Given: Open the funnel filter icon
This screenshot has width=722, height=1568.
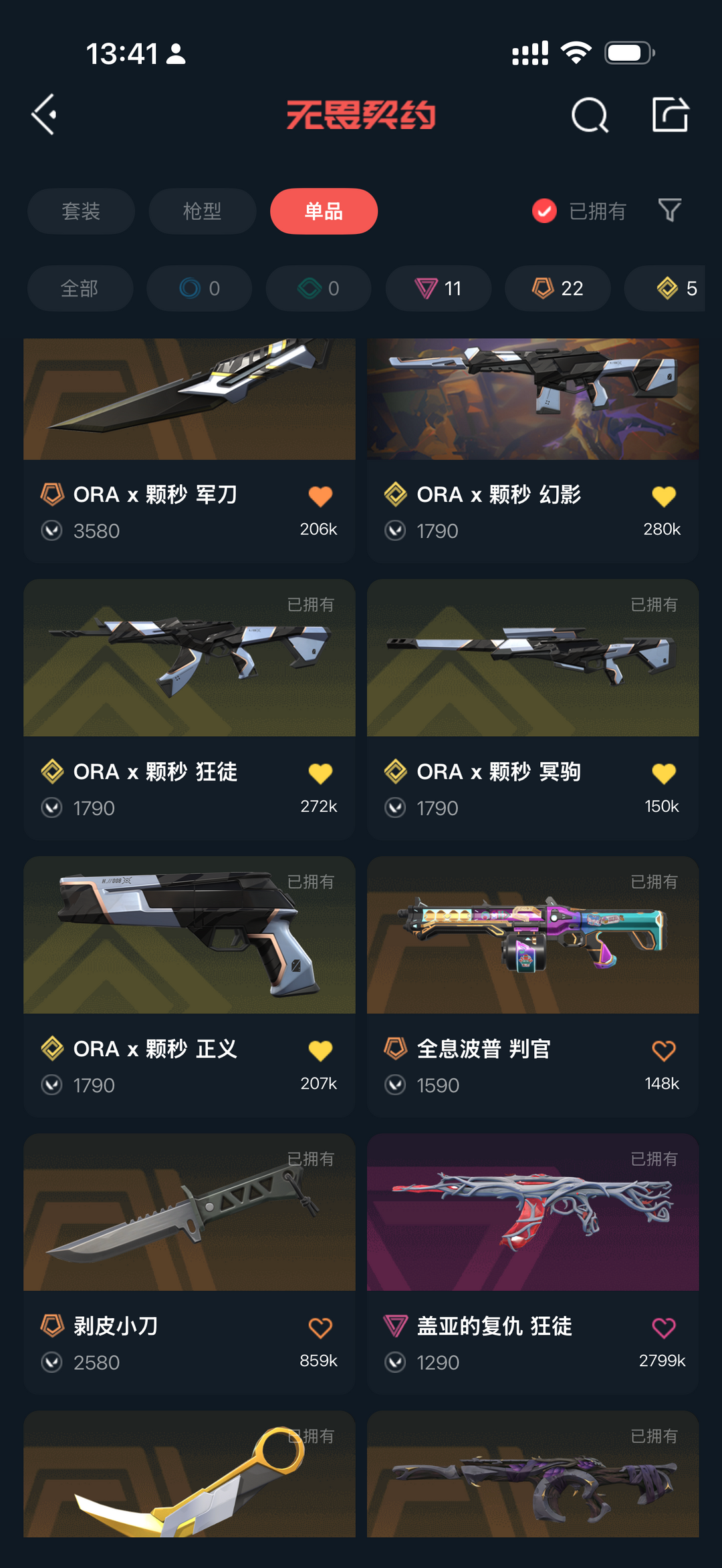Looking at the screenshot, I should click(669, 210).
